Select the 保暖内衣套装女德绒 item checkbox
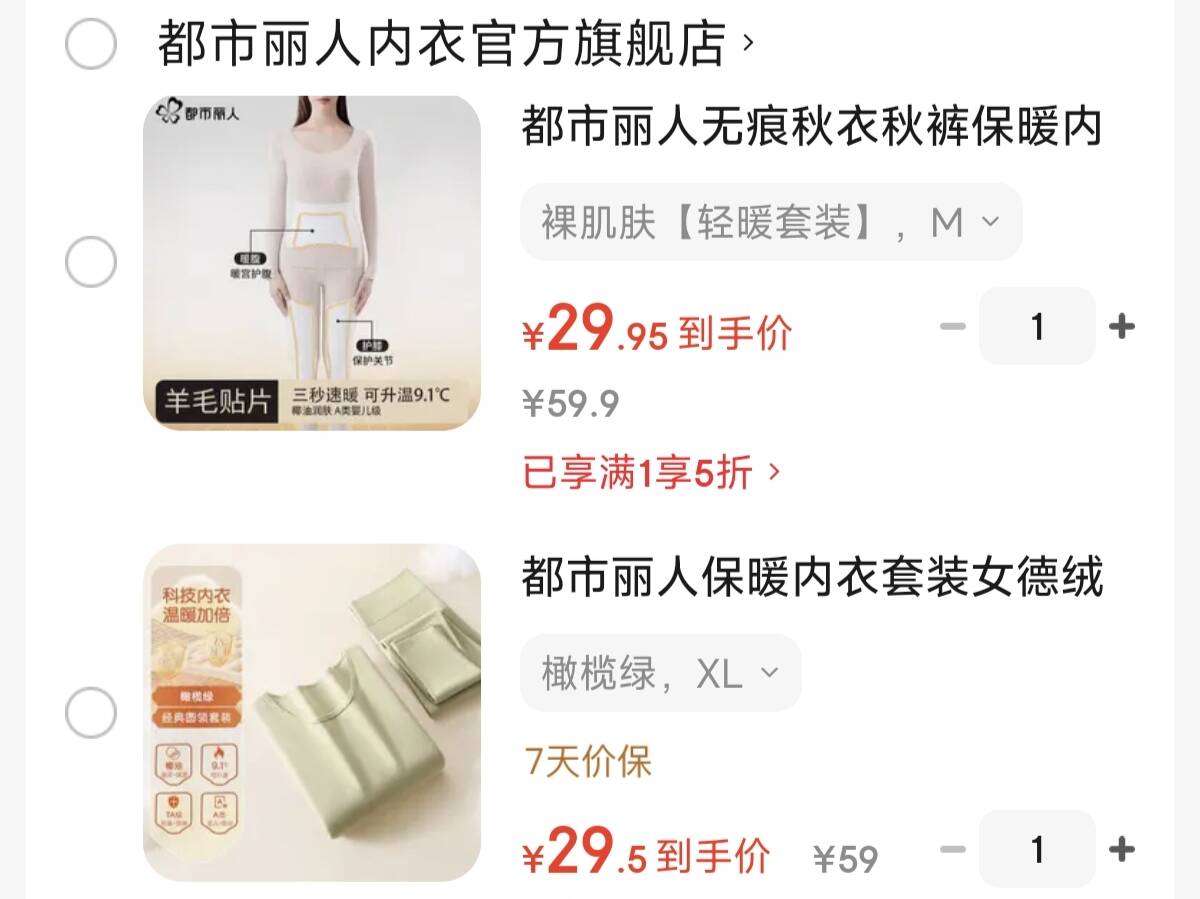This screenshot has width=1200, height=899. (x=91, y=713)
